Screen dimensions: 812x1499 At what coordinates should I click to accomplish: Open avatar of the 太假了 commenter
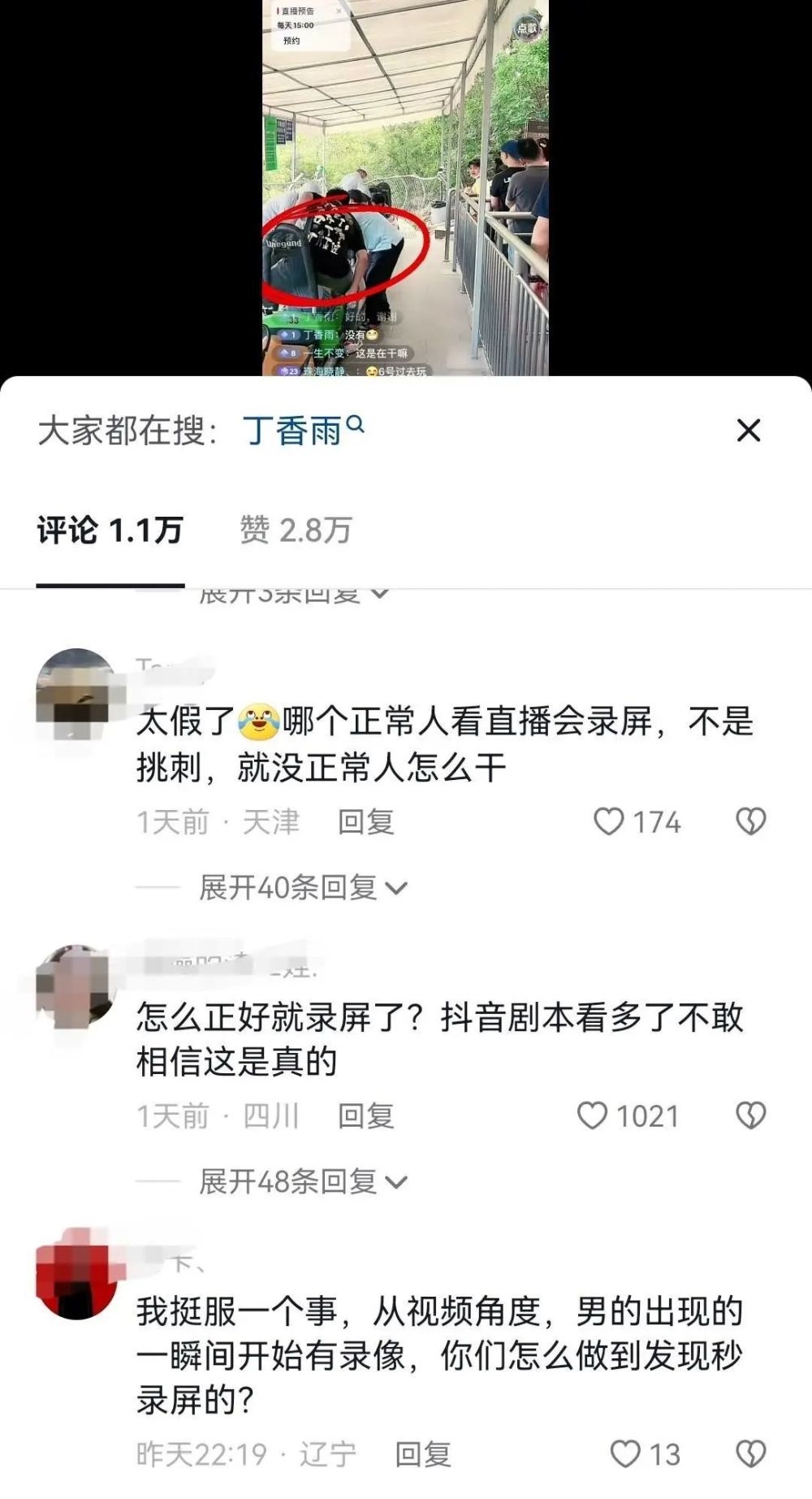(x=76, y=688)
